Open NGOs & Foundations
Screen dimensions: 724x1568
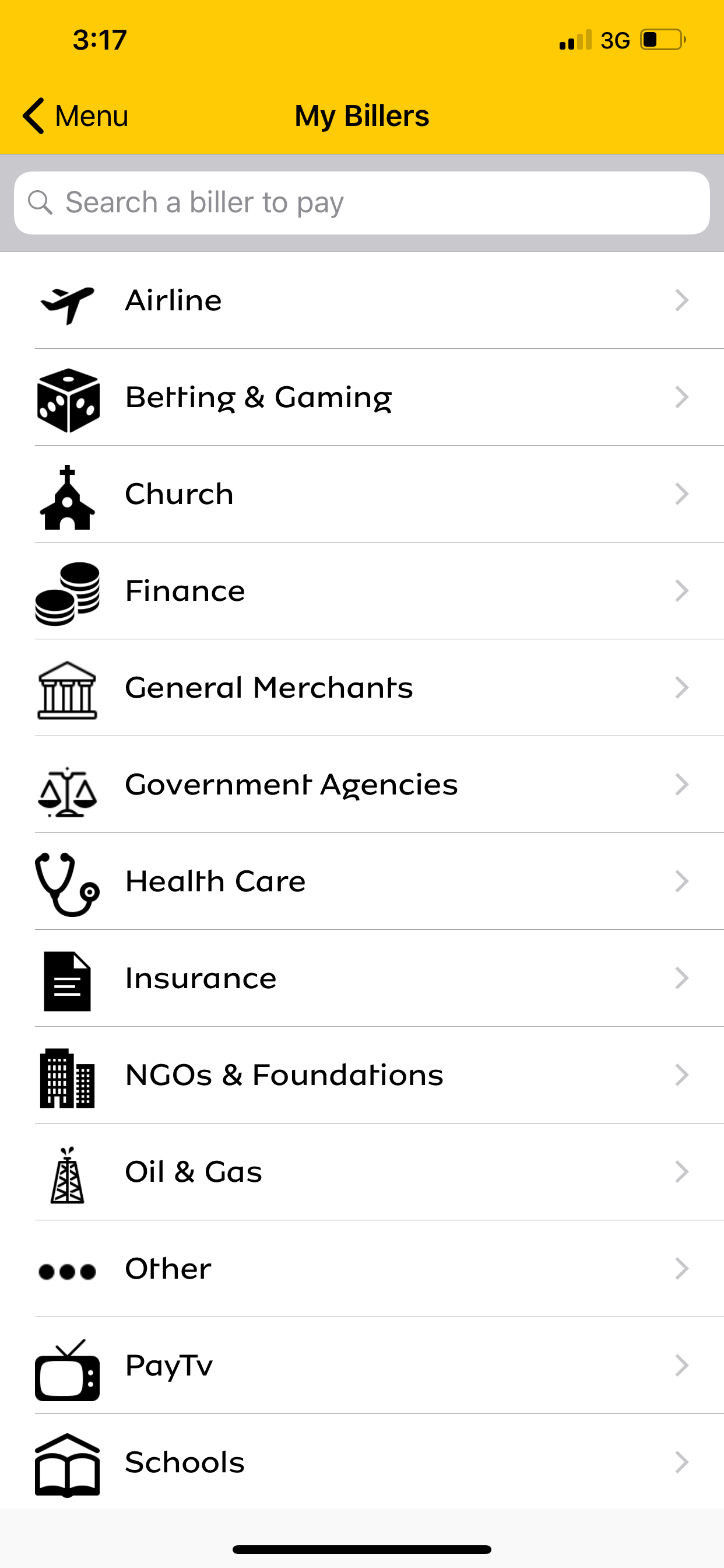(x=362, y=1075)
